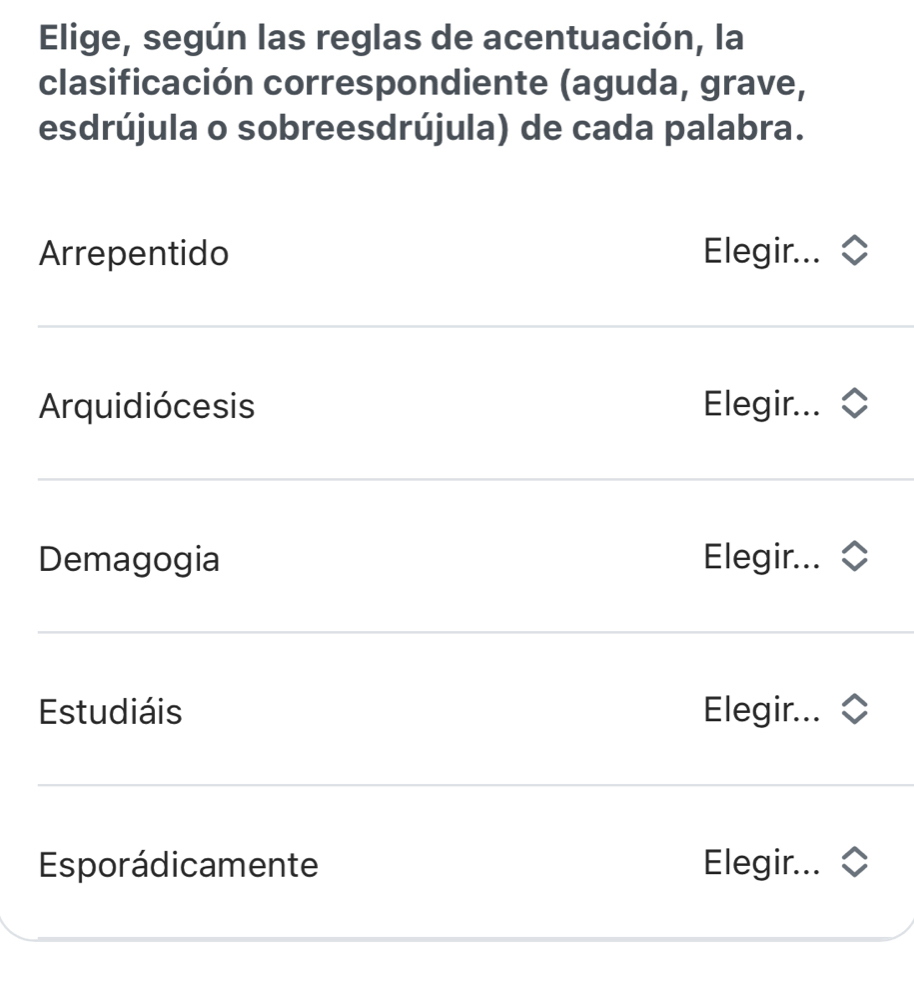The width and height of the screenshot is (914, 981).
Task: Expand the Elegir picker next to Demagogia
Action: (780, 559)
